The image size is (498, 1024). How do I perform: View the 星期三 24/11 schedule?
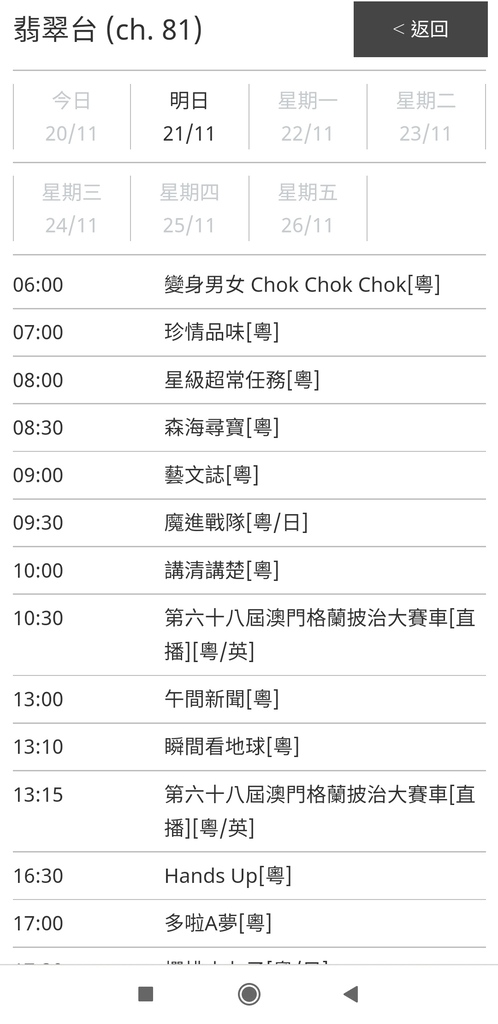click(x=72, y=208)
